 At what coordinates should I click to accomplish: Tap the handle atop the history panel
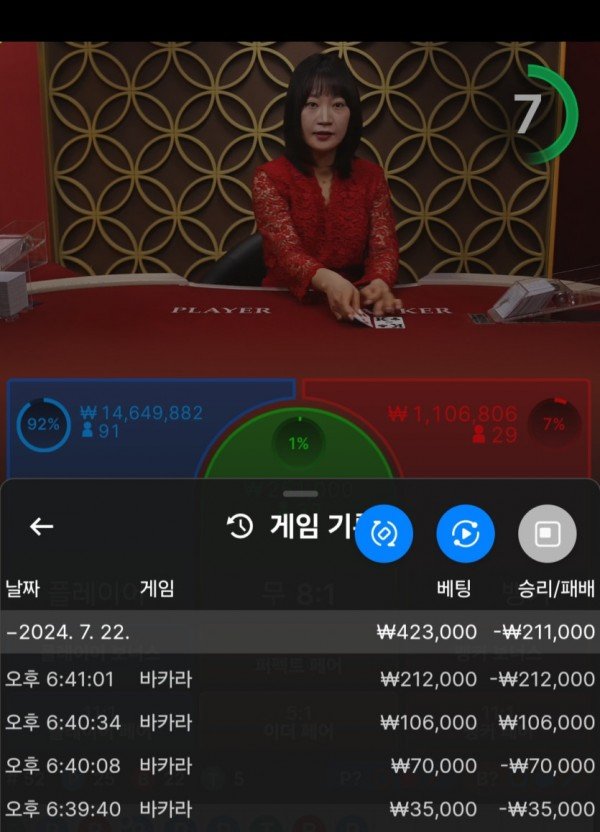click(x=300, y=494)
